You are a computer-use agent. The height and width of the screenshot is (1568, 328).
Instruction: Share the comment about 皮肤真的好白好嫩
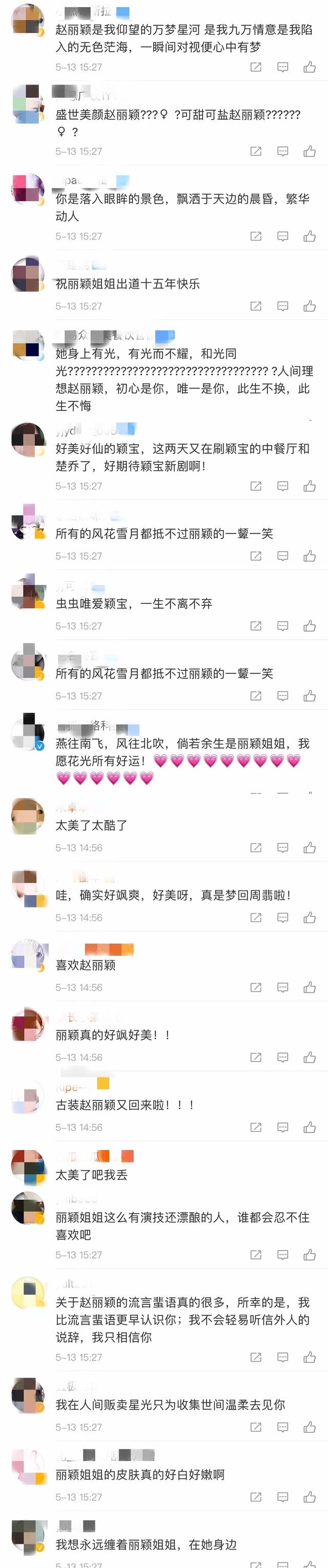256,1497
